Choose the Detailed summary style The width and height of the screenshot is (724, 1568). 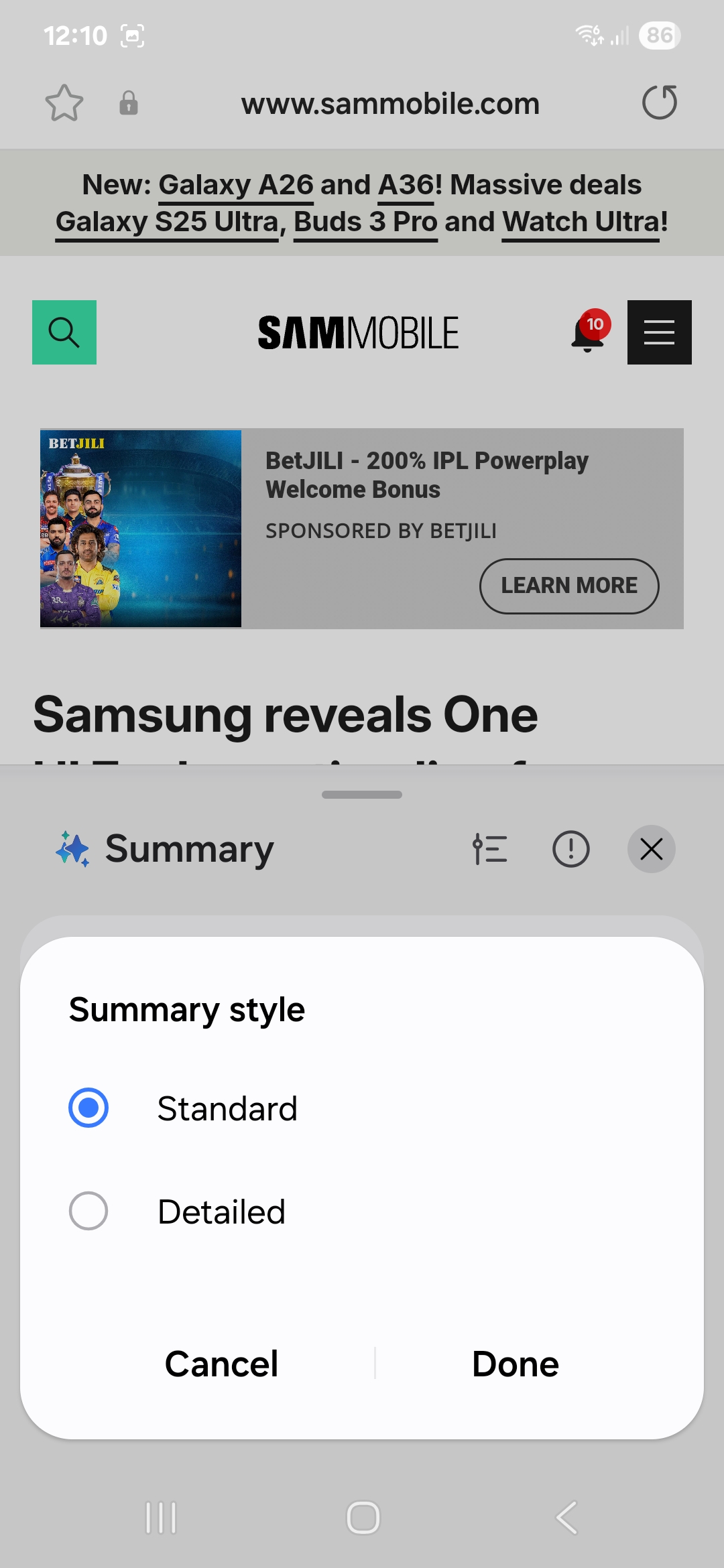point(88,1211)
